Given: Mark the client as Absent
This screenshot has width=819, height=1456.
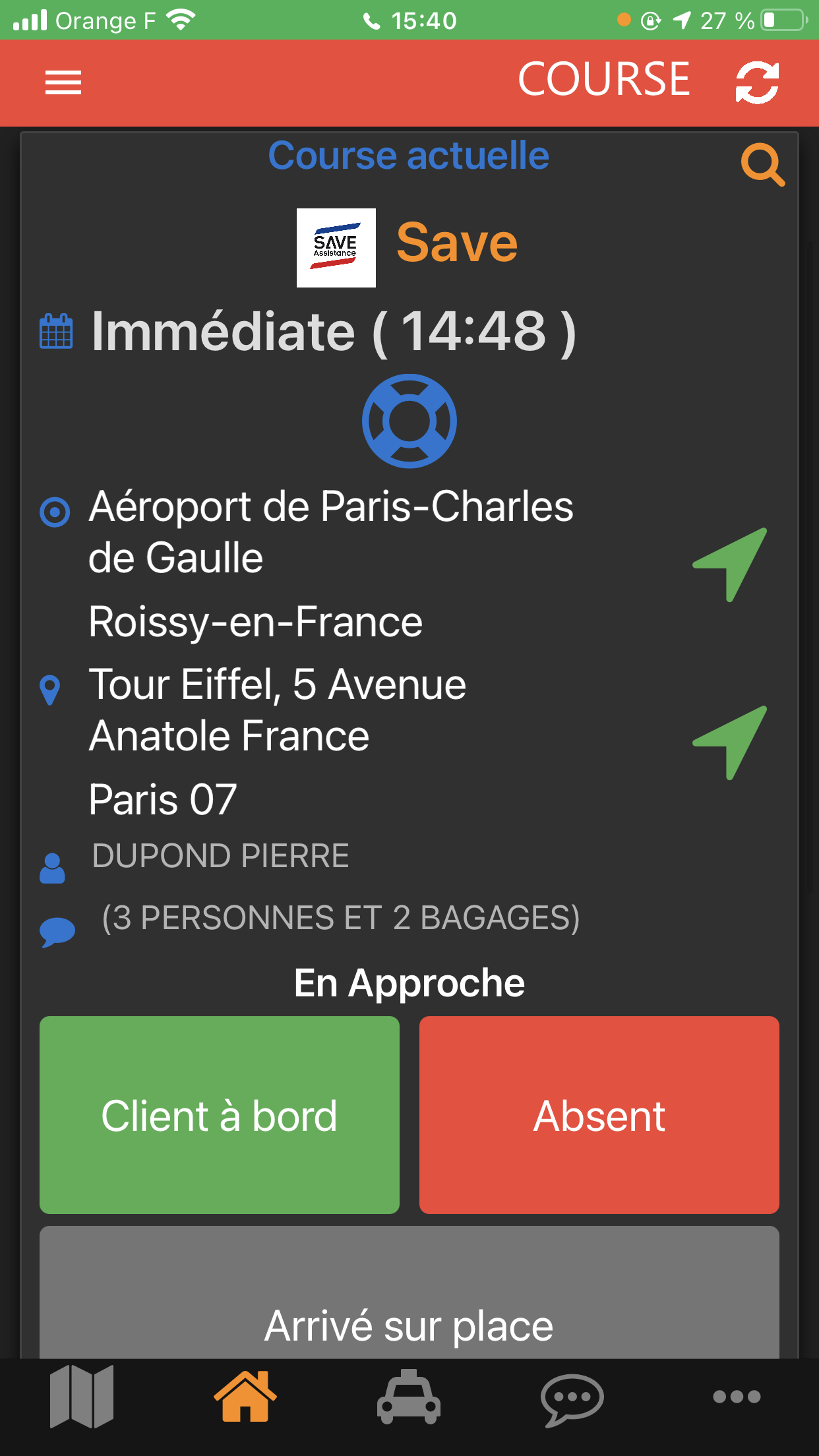Looking at the screenshot, I should 599,1115.
